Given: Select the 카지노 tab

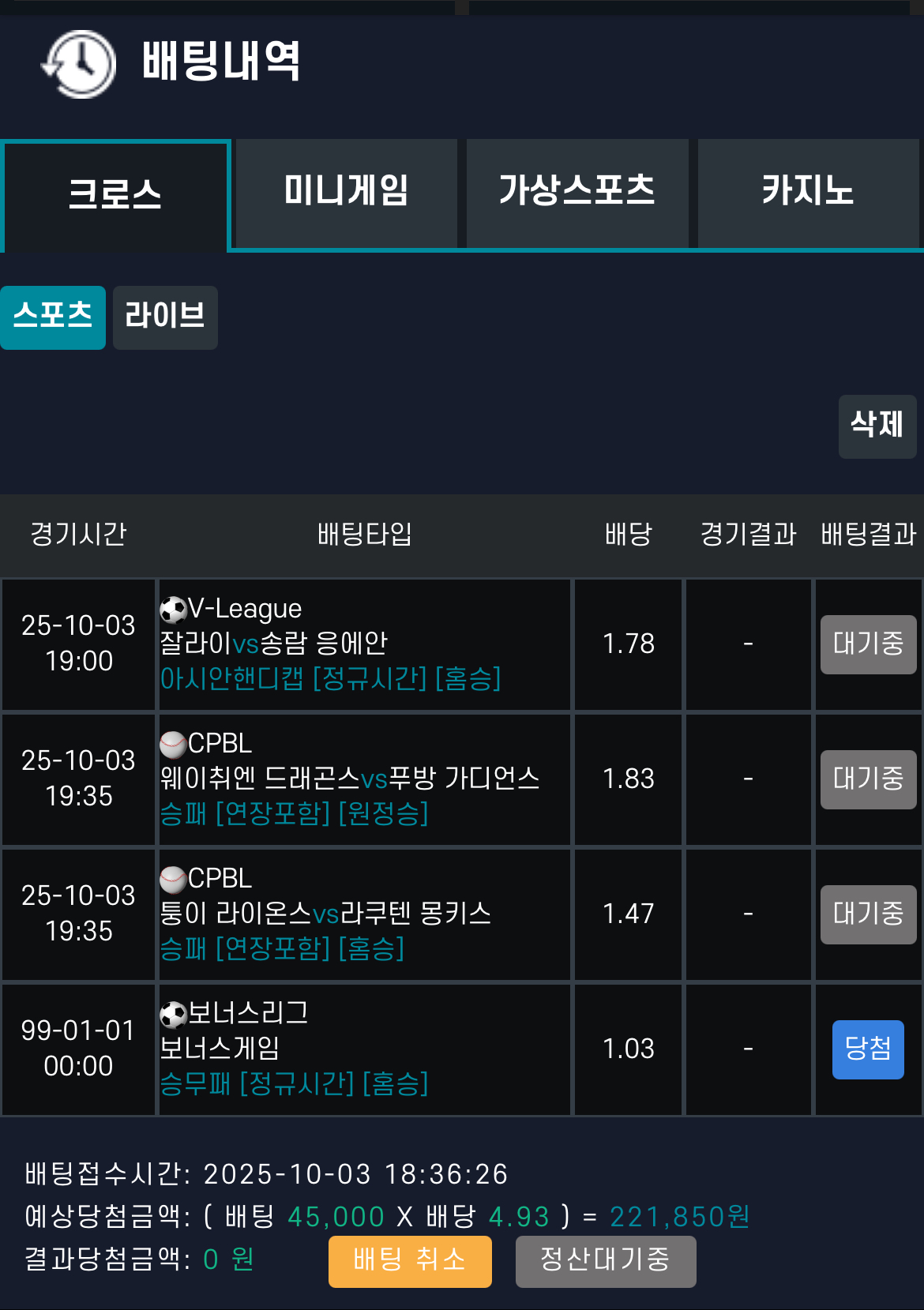Looking at the screenshot, I should 807,193.
